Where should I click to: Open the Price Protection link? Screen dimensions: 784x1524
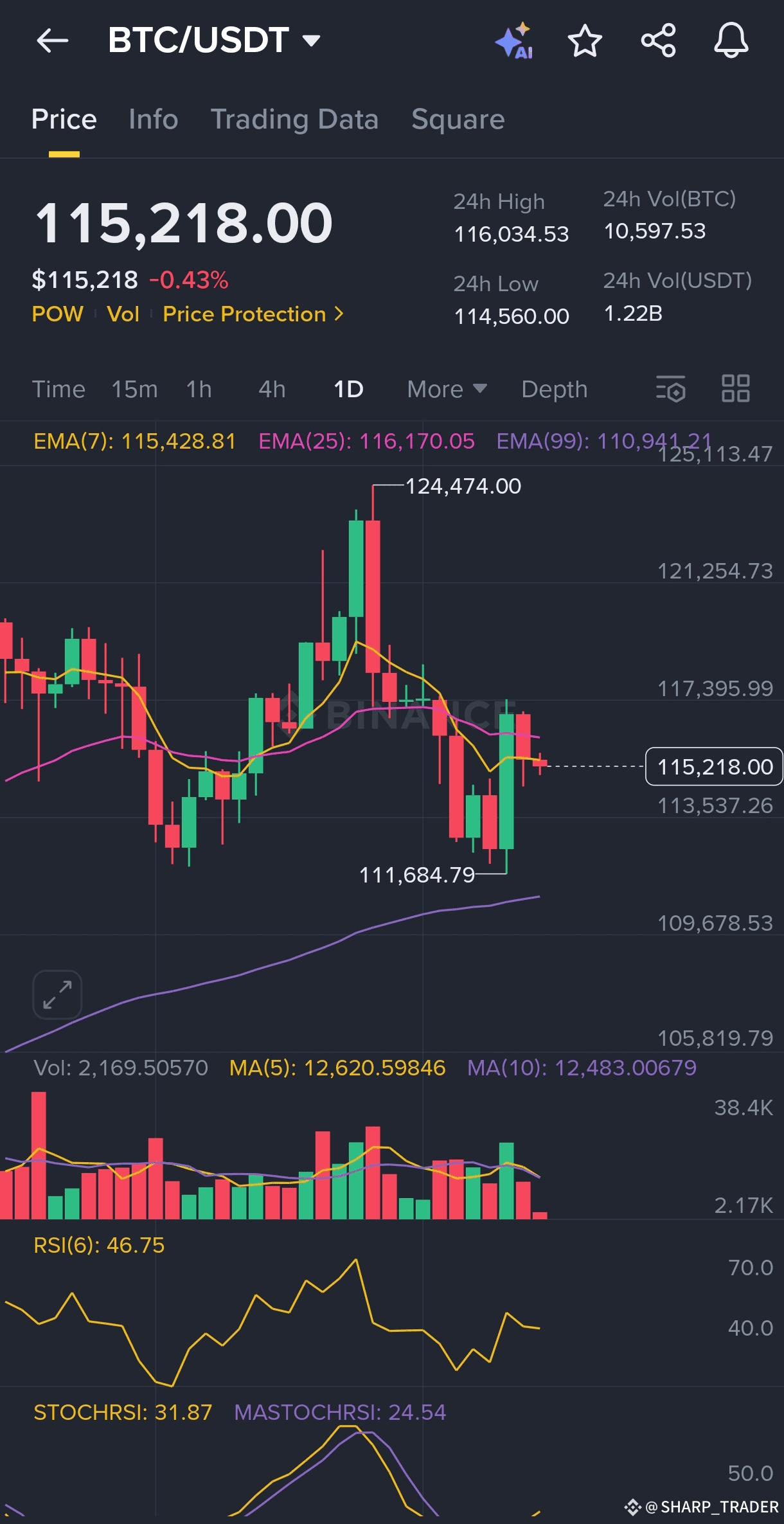click(253, 314)
